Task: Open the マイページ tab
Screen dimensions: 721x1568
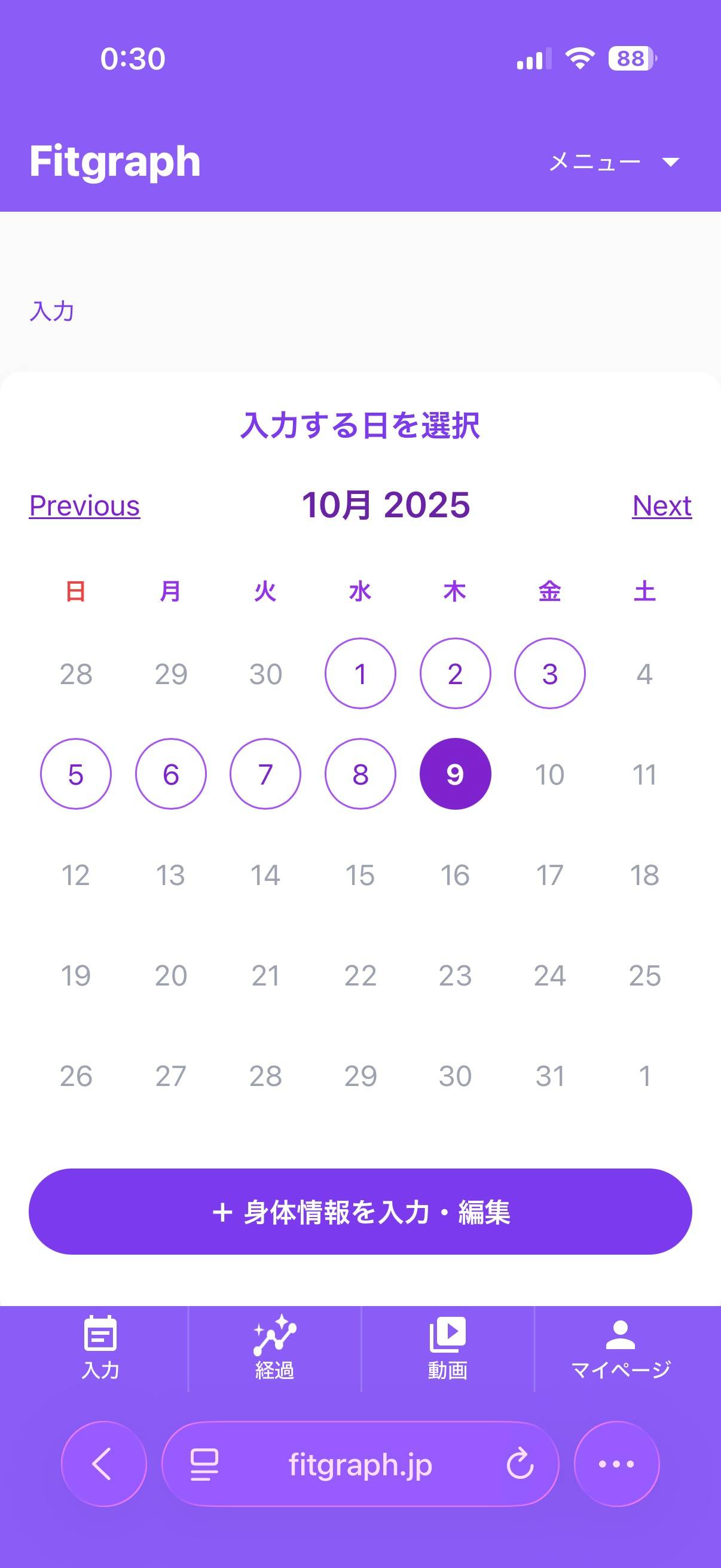Action: click(621, 1348)
